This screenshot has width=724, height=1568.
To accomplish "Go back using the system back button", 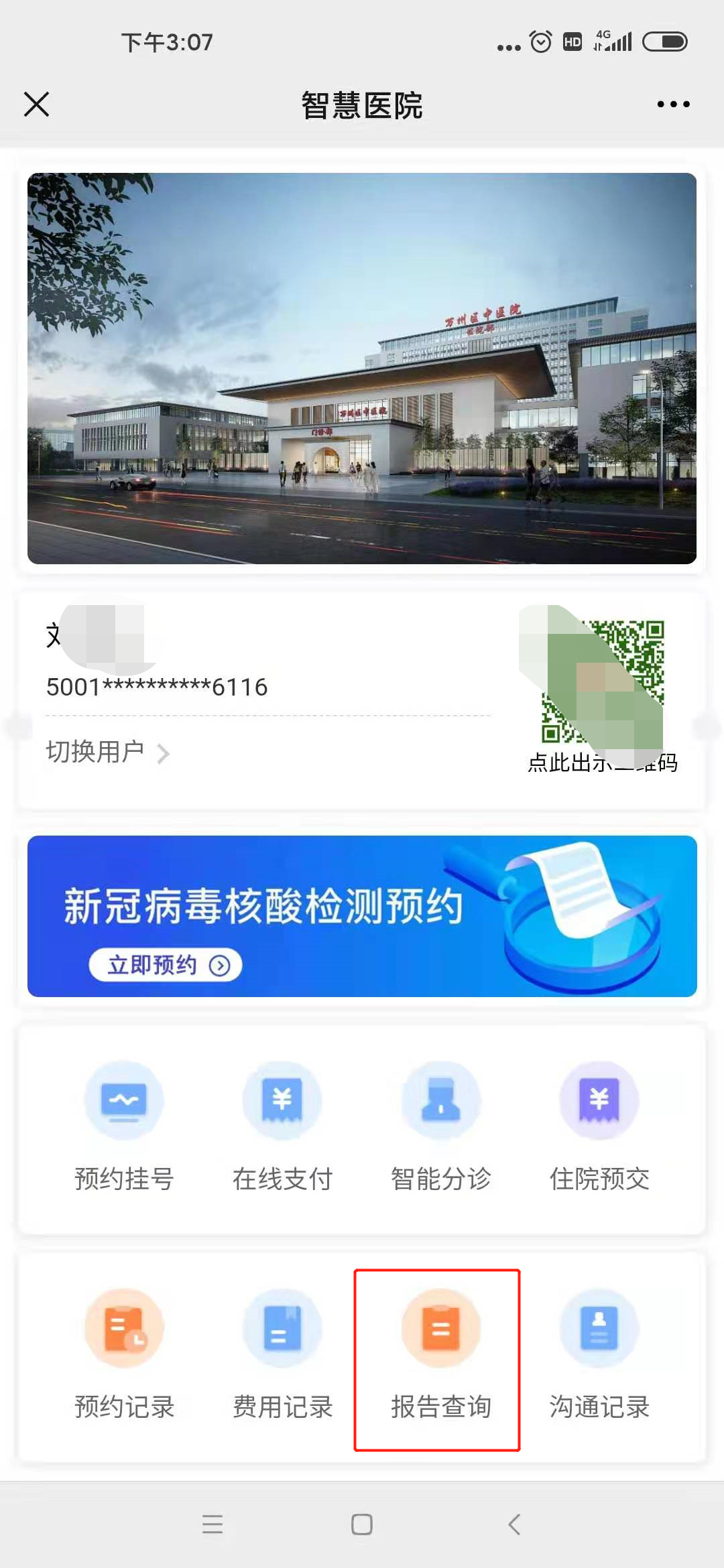I will (x=514, y=1524).
